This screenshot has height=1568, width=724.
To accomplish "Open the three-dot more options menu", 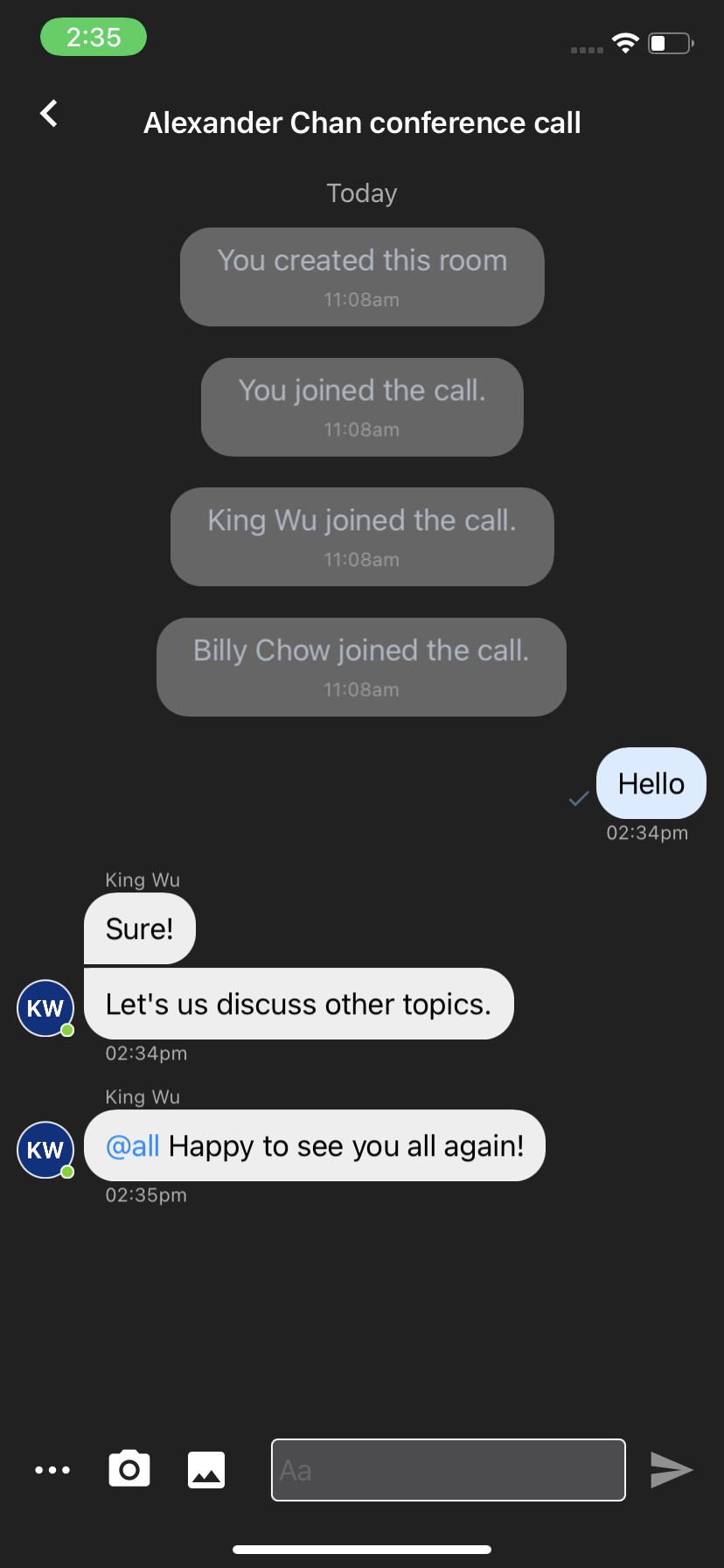I will (52, 1470).
